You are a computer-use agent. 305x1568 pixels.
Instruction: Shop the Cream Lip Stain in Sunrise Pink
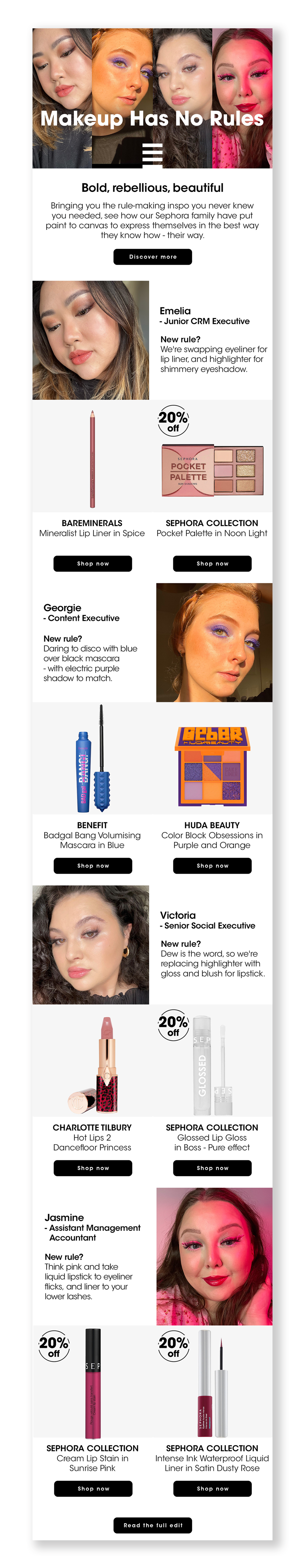pyautogui.click(x=93, y=1489)
